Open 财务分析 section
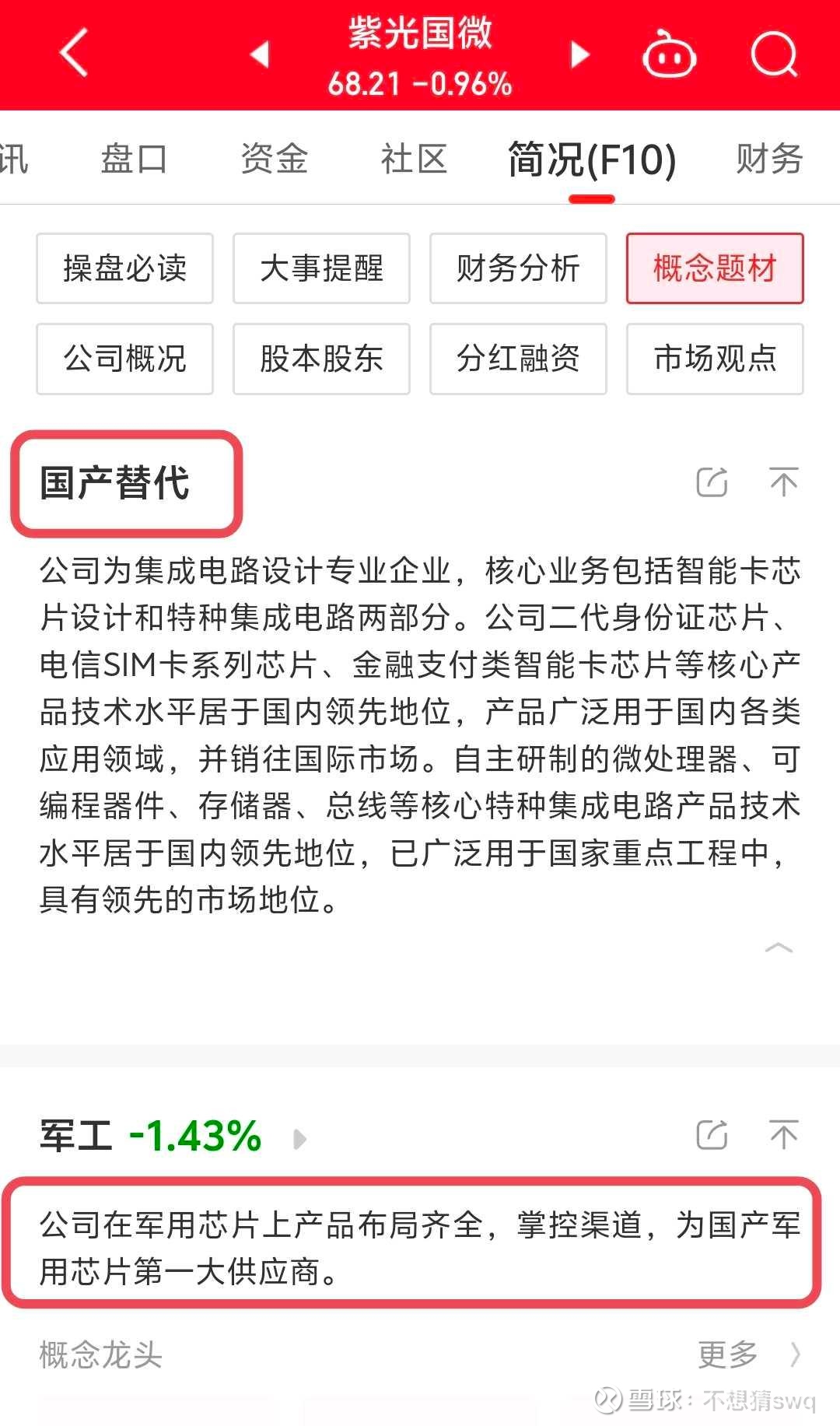Image resolution: width=840 pixels, height=1426 pixels. pyautogui.click(x=518, y=269)
